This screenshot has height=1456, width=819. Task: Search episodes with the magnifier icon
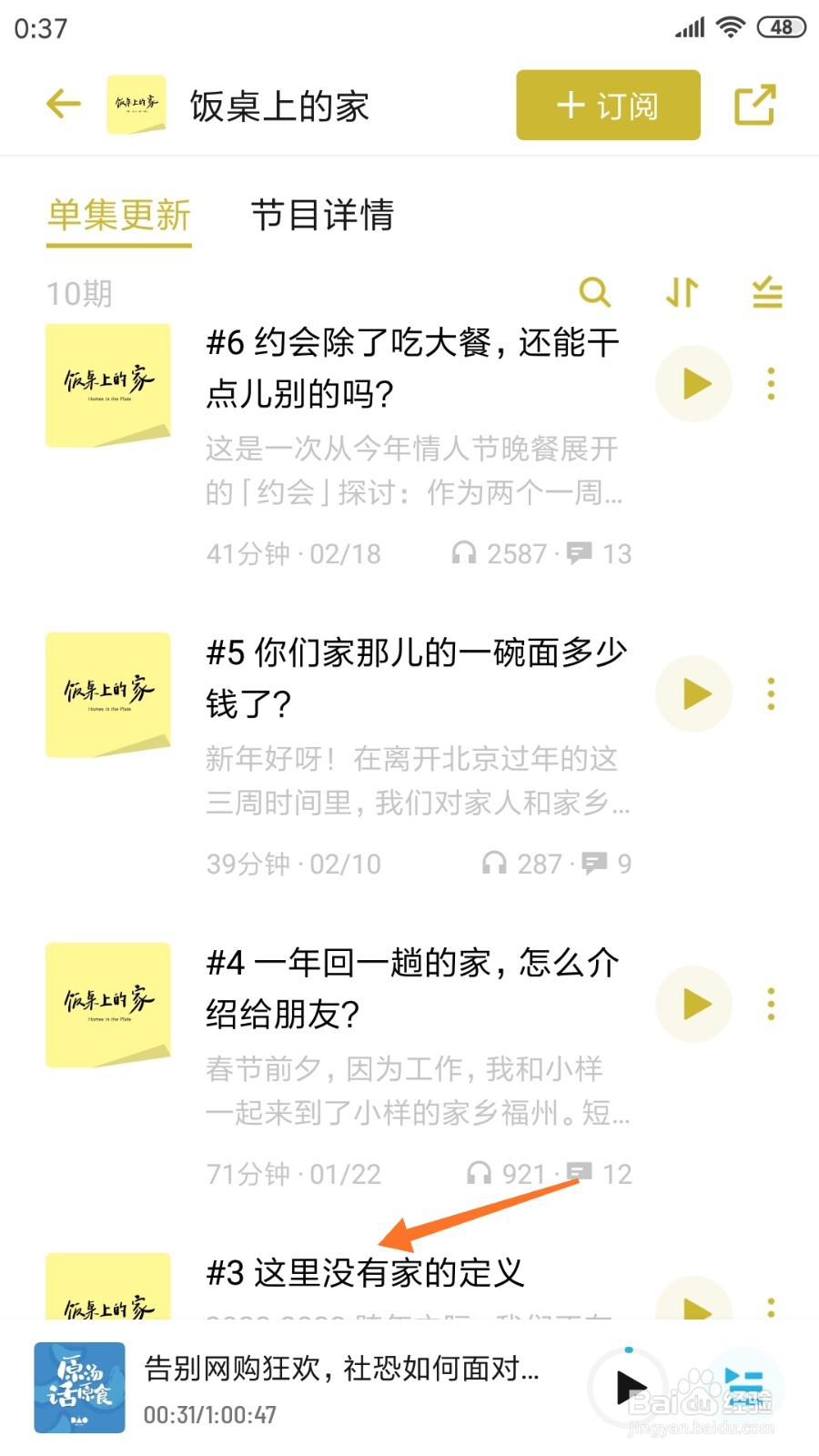pyautogui.click(x=594, y=292)
